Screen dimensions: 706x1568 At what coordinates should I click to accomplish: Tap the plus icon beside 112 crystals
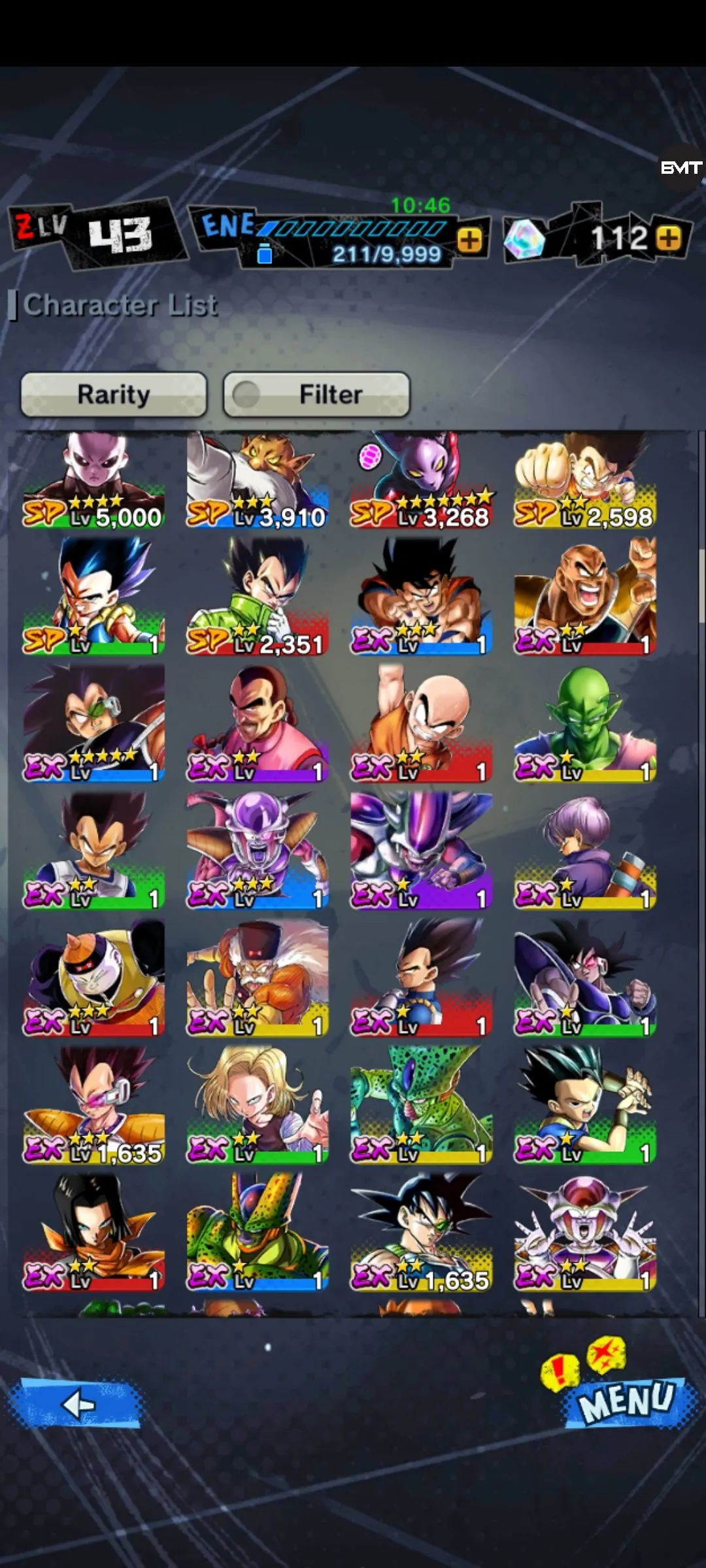coord(668,238)
